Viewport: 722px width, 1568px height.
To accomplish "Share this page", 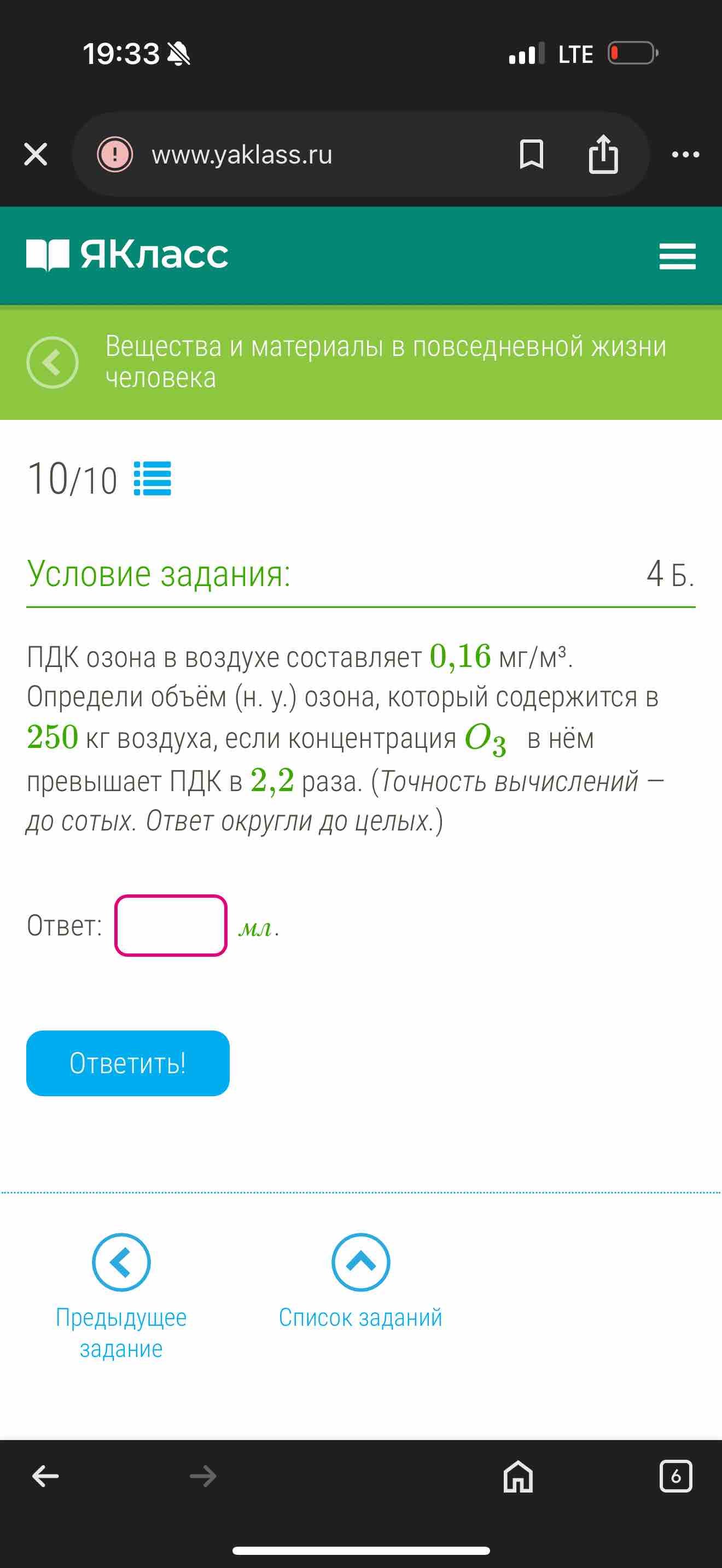I will click(603, 154).
